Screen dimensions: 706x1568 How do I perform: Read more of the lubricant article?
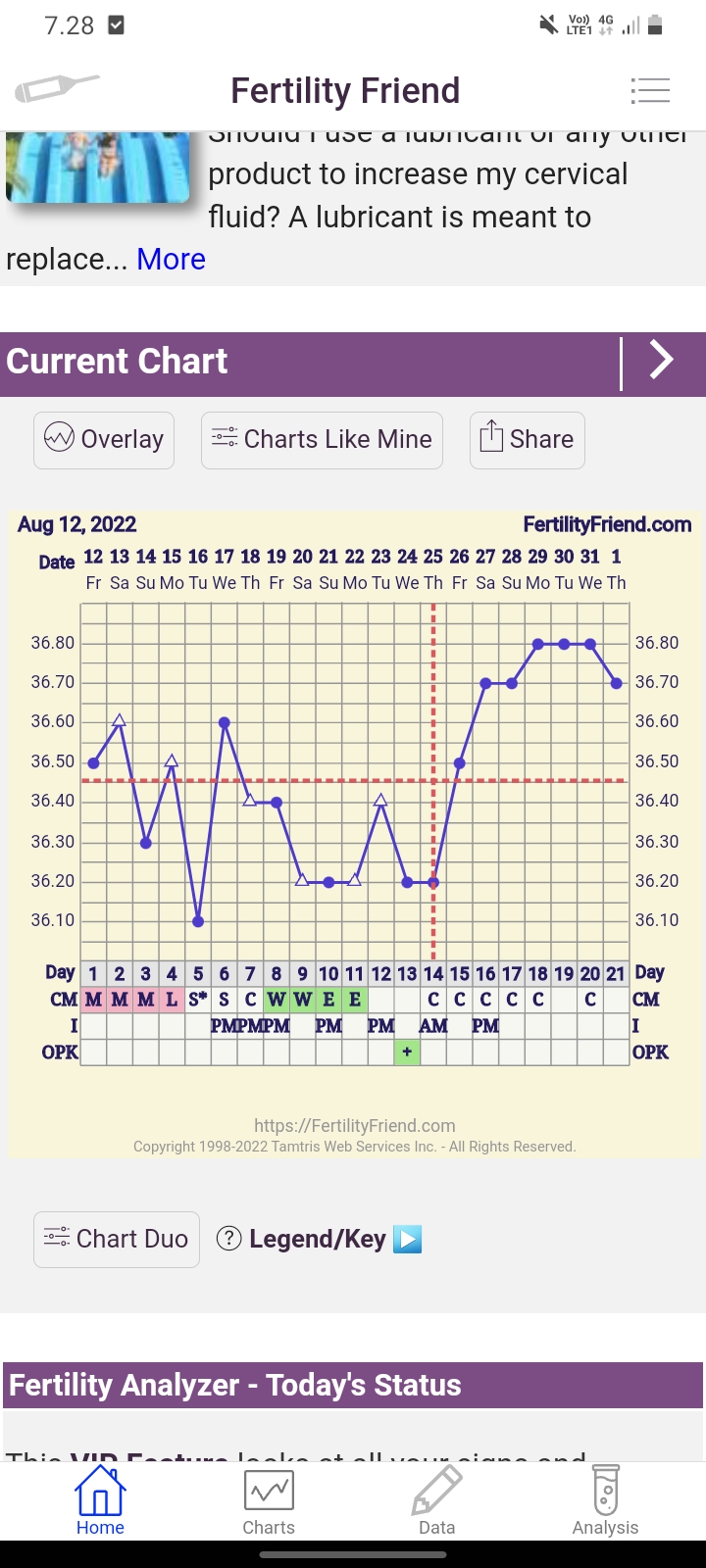(171, 260)
